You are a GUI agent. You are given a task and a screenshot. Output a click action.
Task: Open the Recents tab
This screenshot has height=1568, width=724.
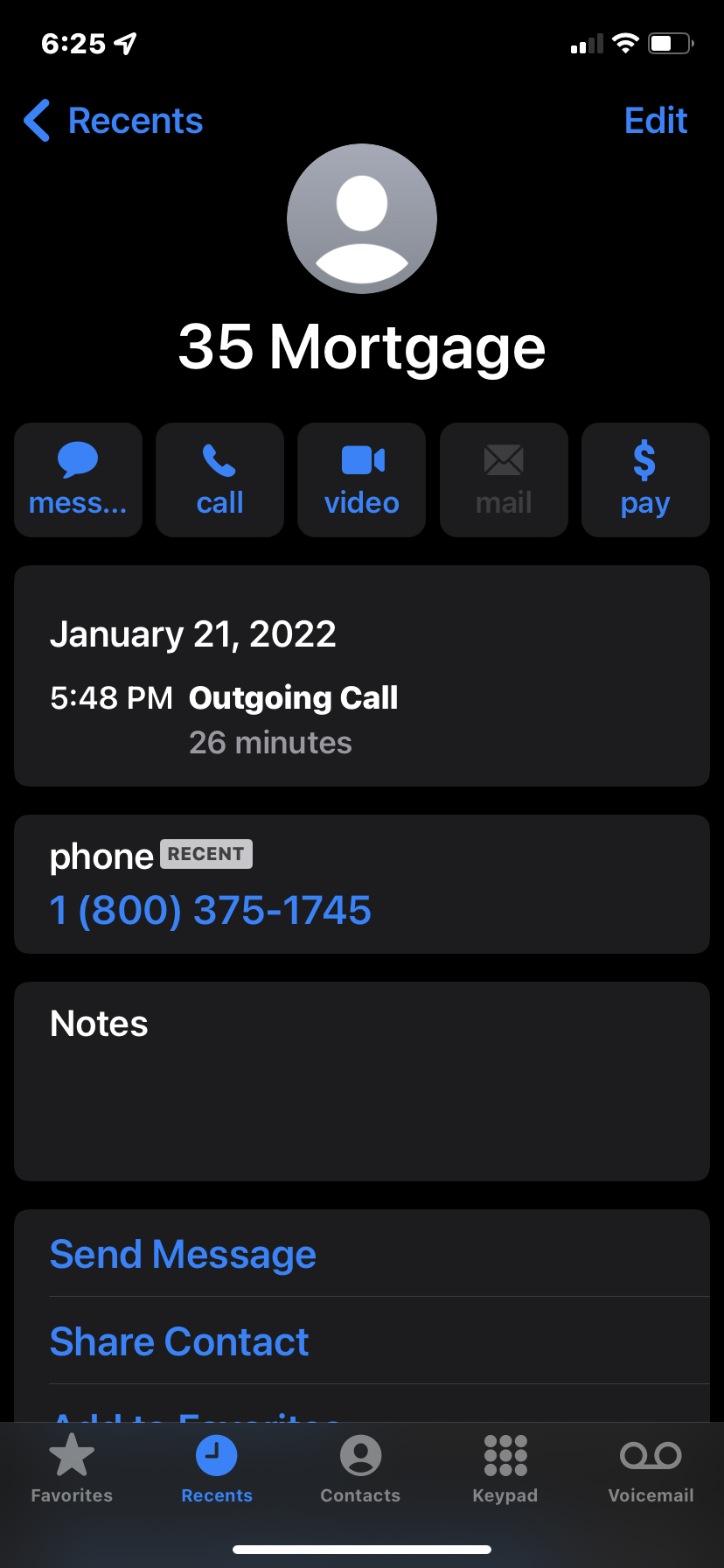(216, 1469)
